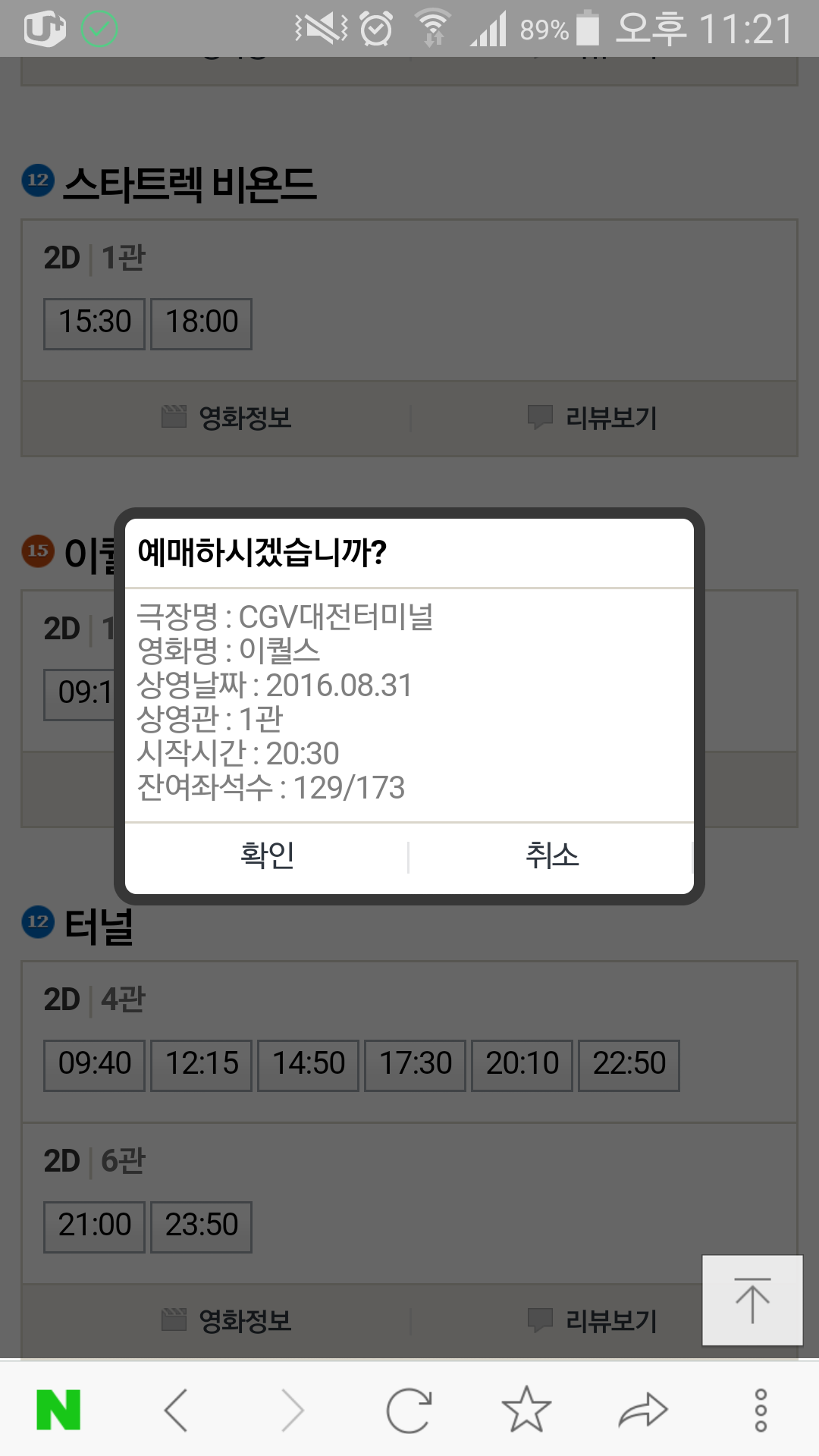Go back in the browser toolbar
This screenshot has height=1456, width=819.
(x=175, y=1410)
